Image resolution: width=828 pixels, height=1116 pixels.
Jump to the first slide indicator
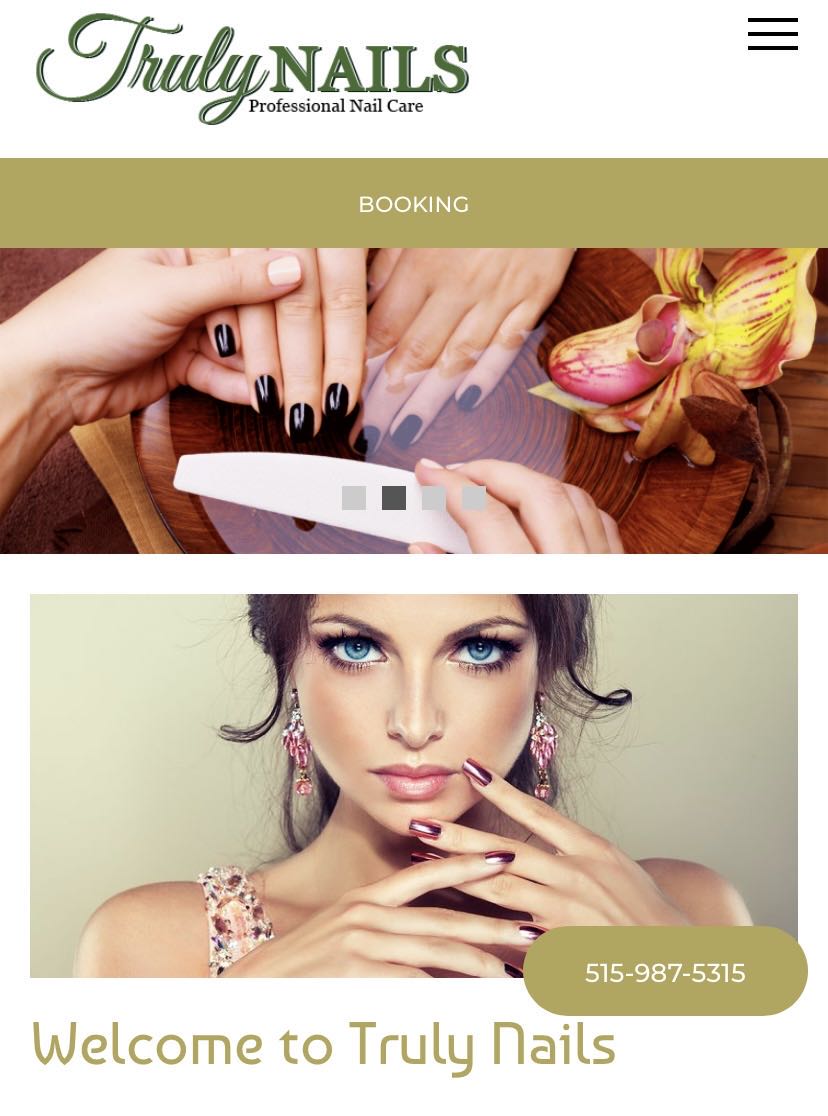pos(354,498)
